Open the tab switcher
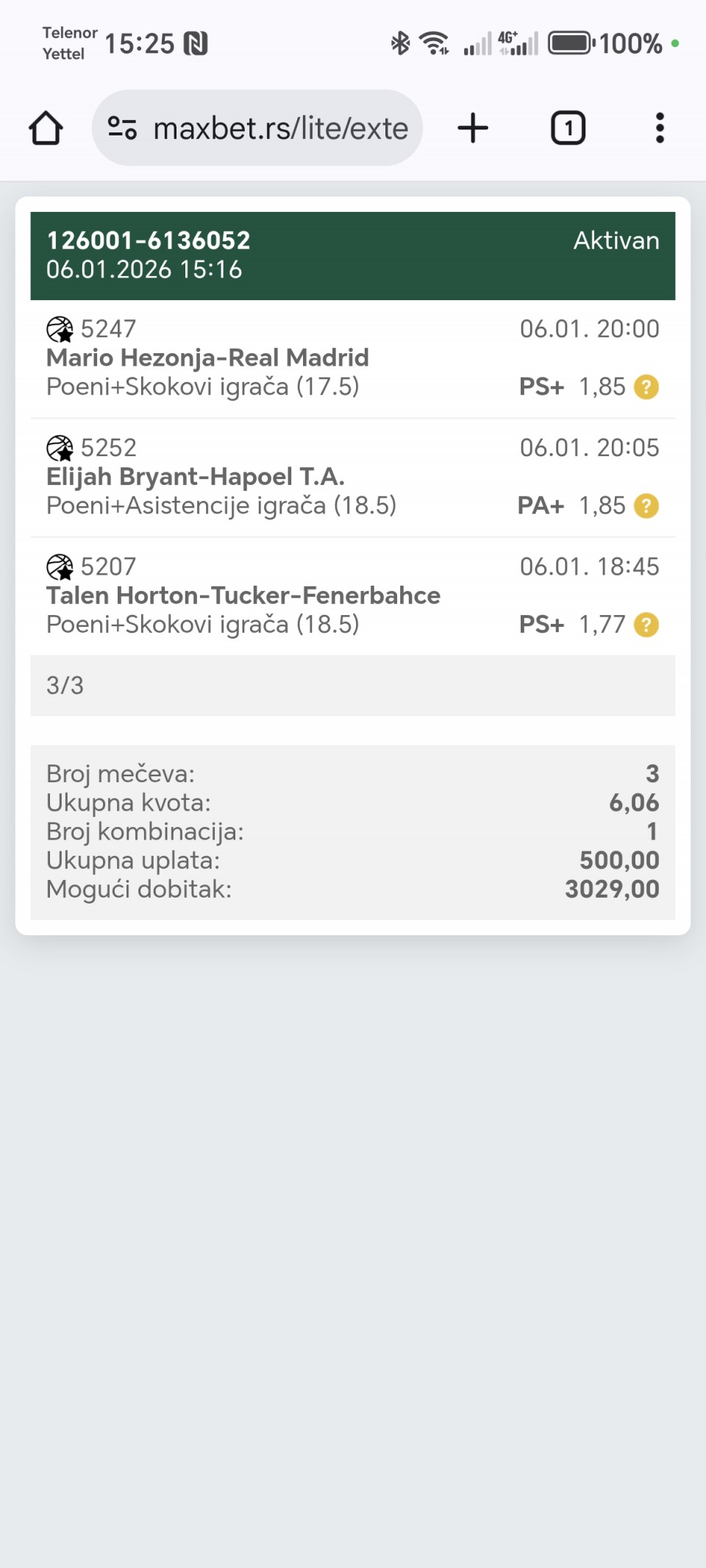 568,128
